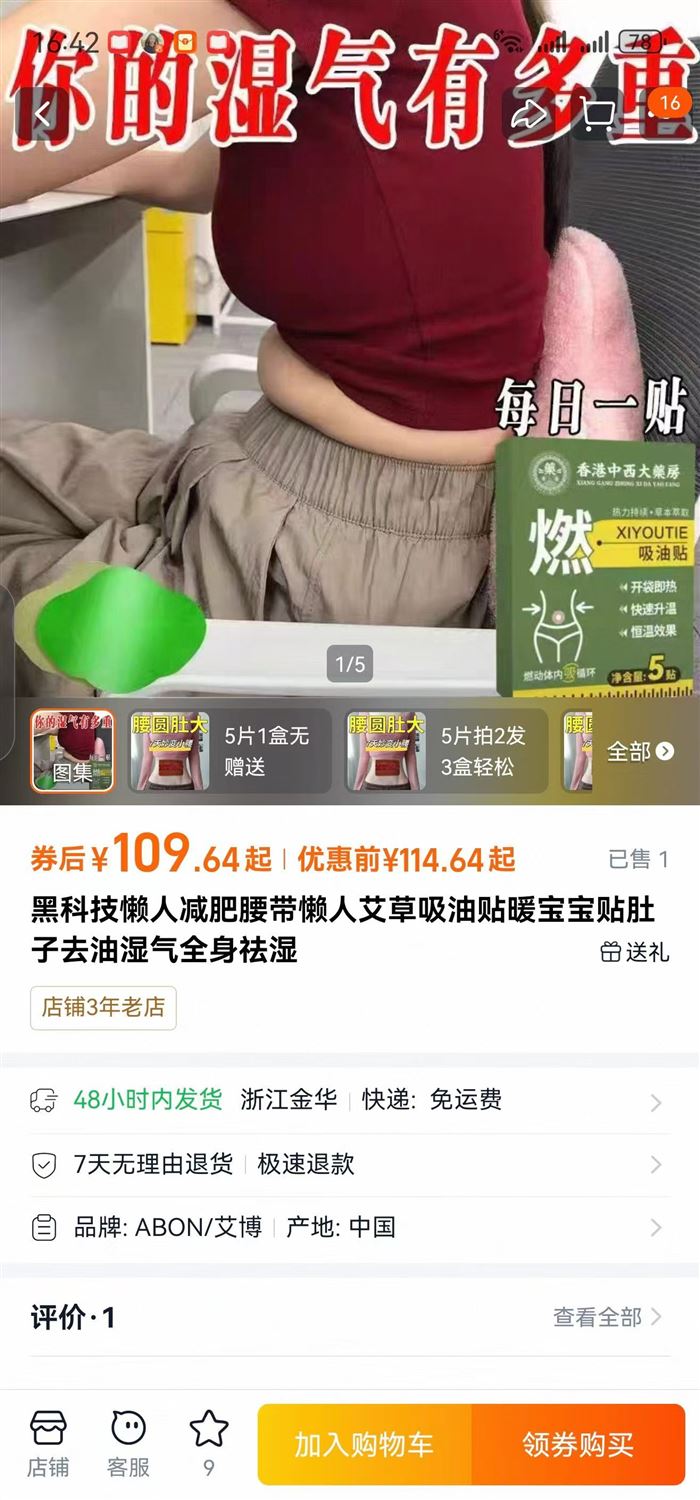This screenshot has width=700, height=1500.
Task: Choose the 5片拍2发3盒轻松 option
Action: click(447, 751)
